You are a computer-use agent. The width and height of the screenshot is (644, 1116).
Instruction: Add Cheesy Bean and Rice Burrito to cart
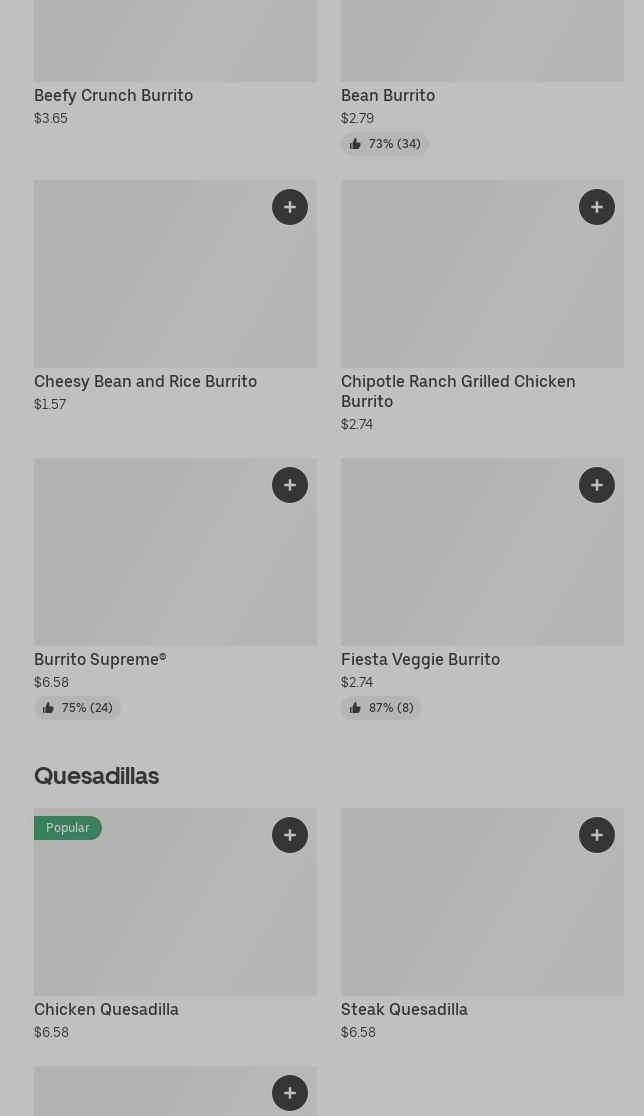coord(290,207)
